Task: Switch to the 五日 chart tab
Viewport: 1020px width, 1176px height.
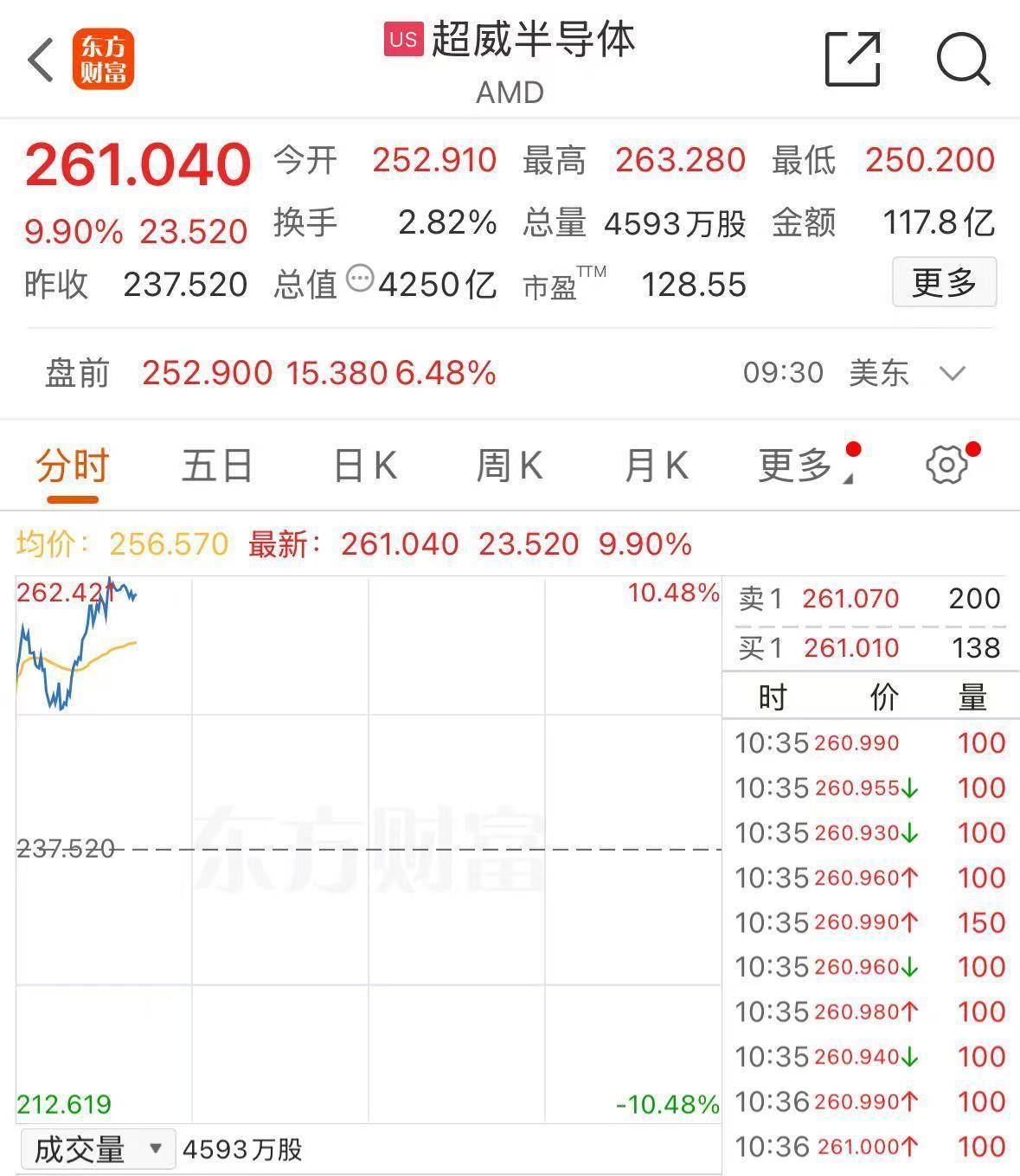Action: coord(216,464)
